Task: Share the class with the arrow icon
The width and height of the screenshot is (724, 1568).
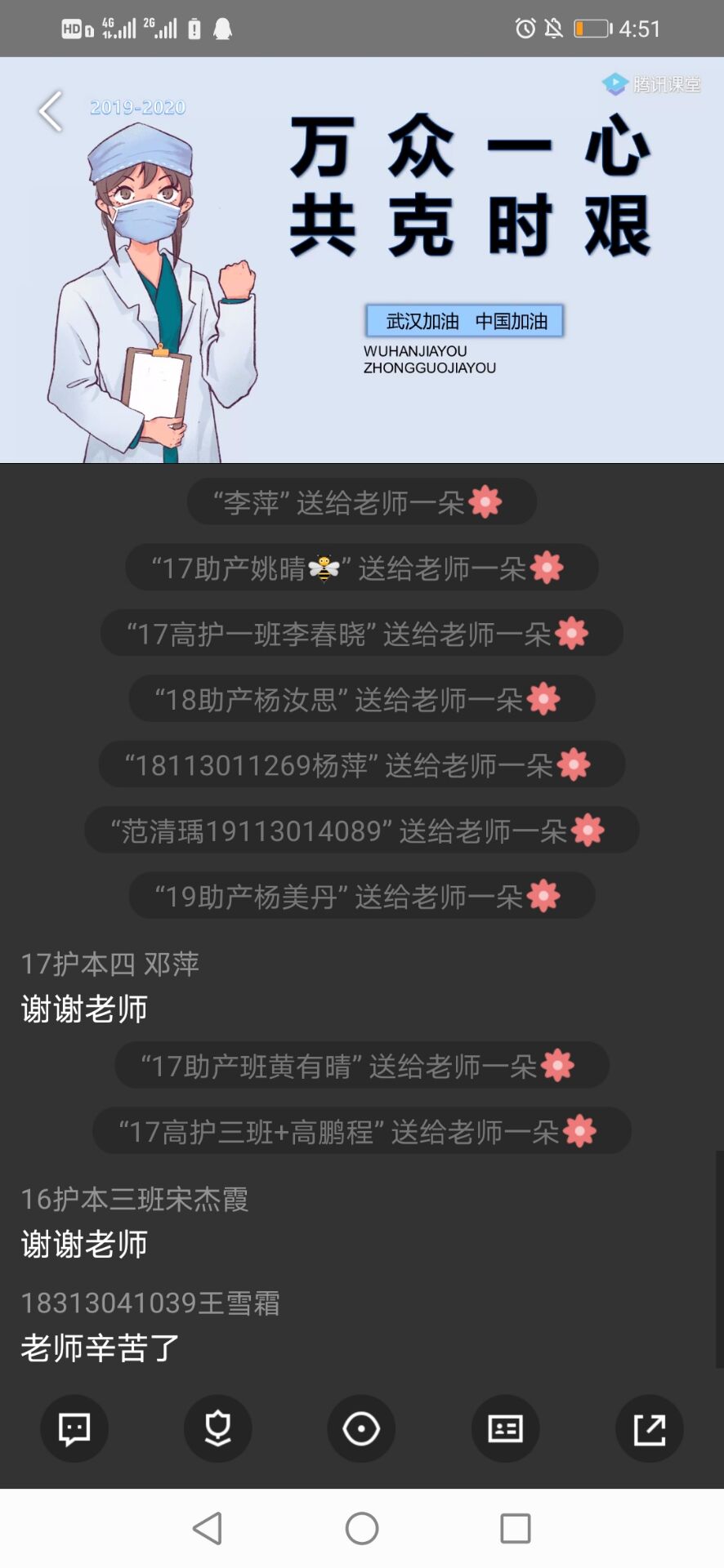Action: click(x=649, y=1428)
